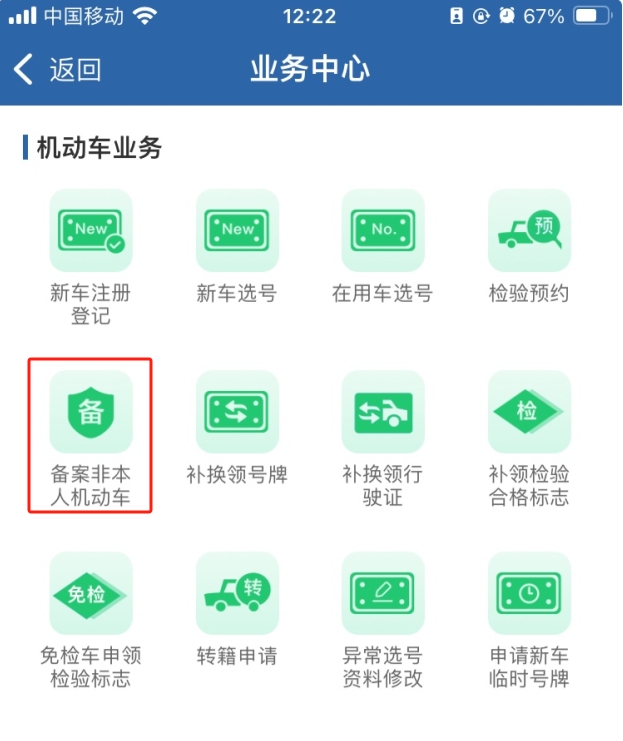623x741 pixels.
Task: Open 新车注册登记 service
Action: 91,231
